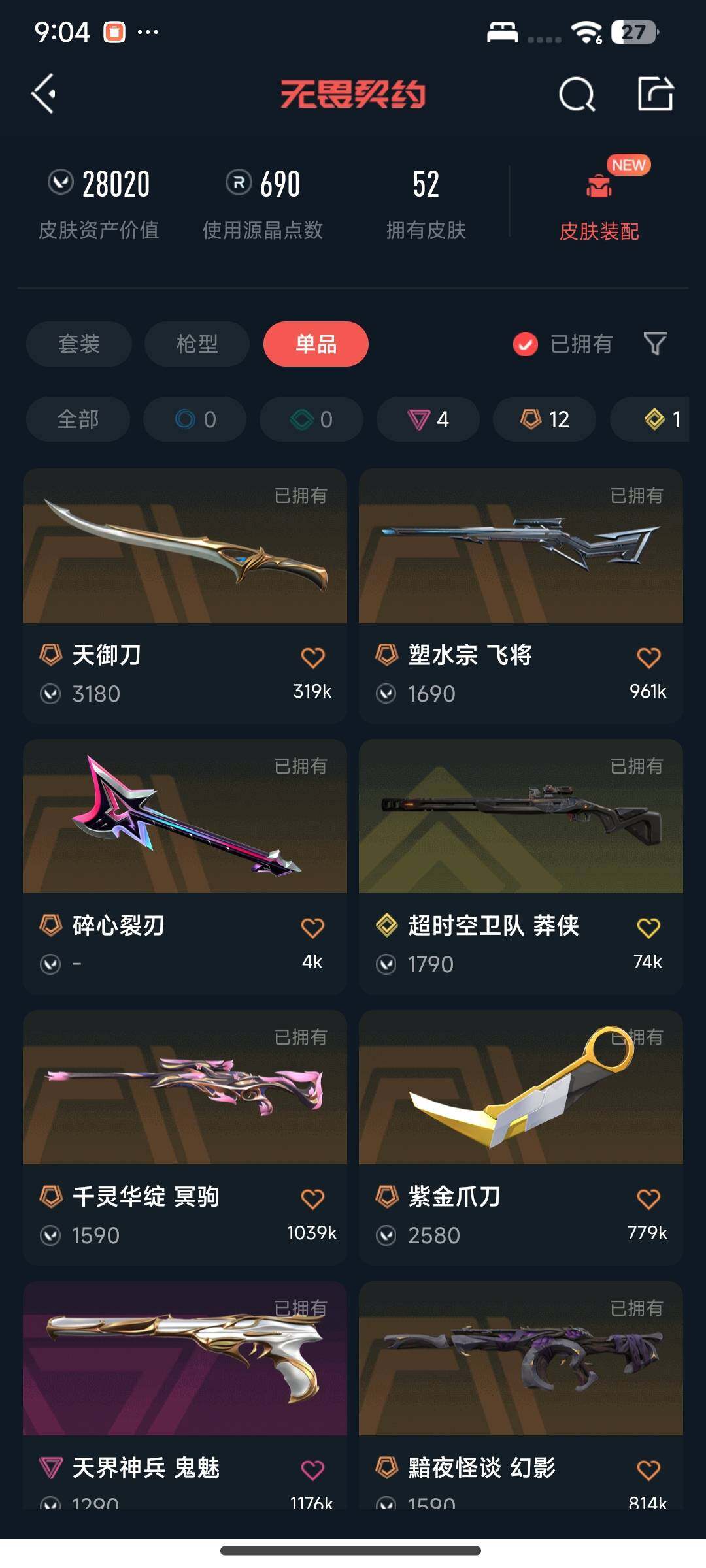Open the 千灵华绽 冥驹 skin card
This screenshot has width=706, height=1568.
(x=185, y=1137)
